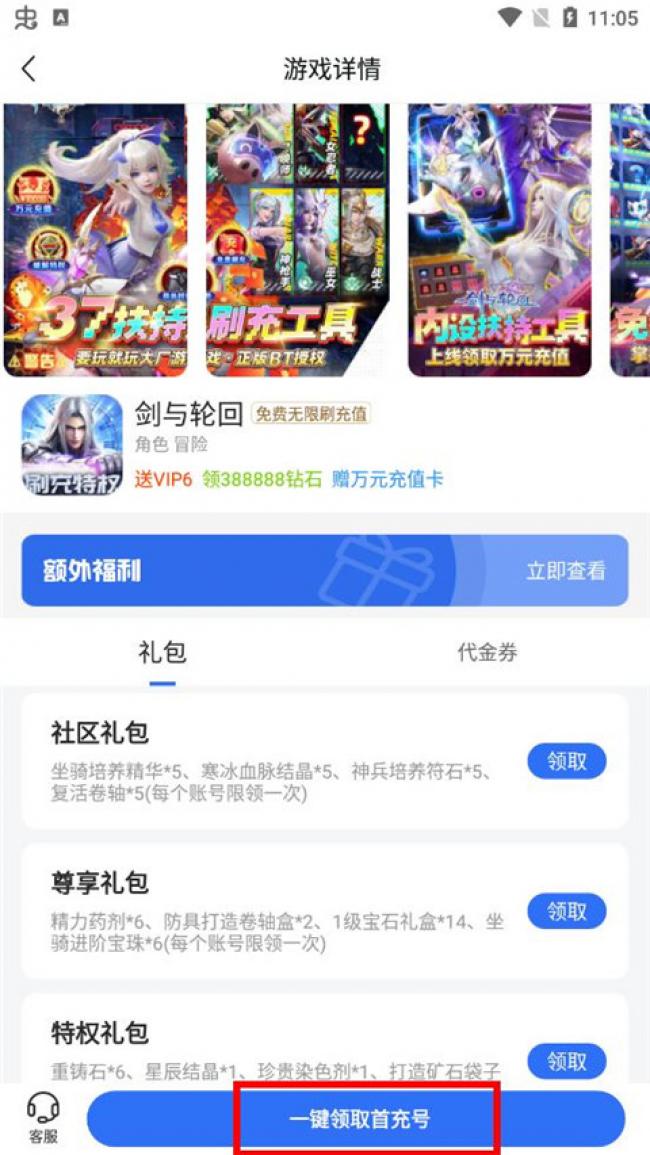Claim the 特权礼包 with 领取

click(567, 1061)
